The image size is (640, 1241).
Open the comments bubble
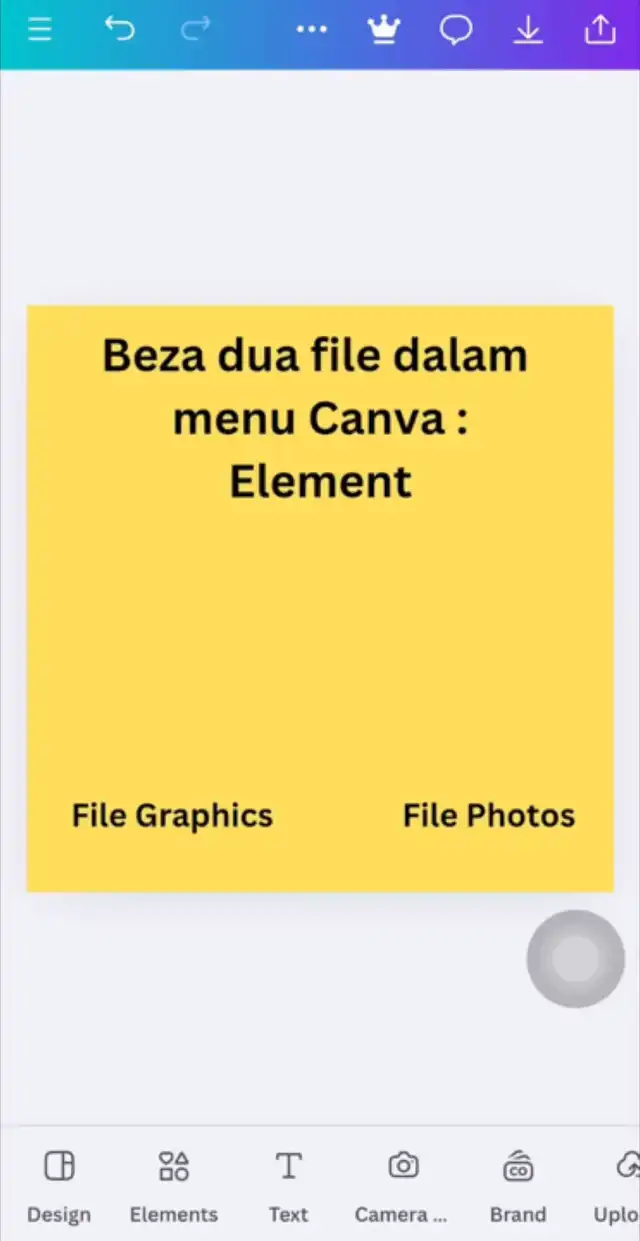456,30
